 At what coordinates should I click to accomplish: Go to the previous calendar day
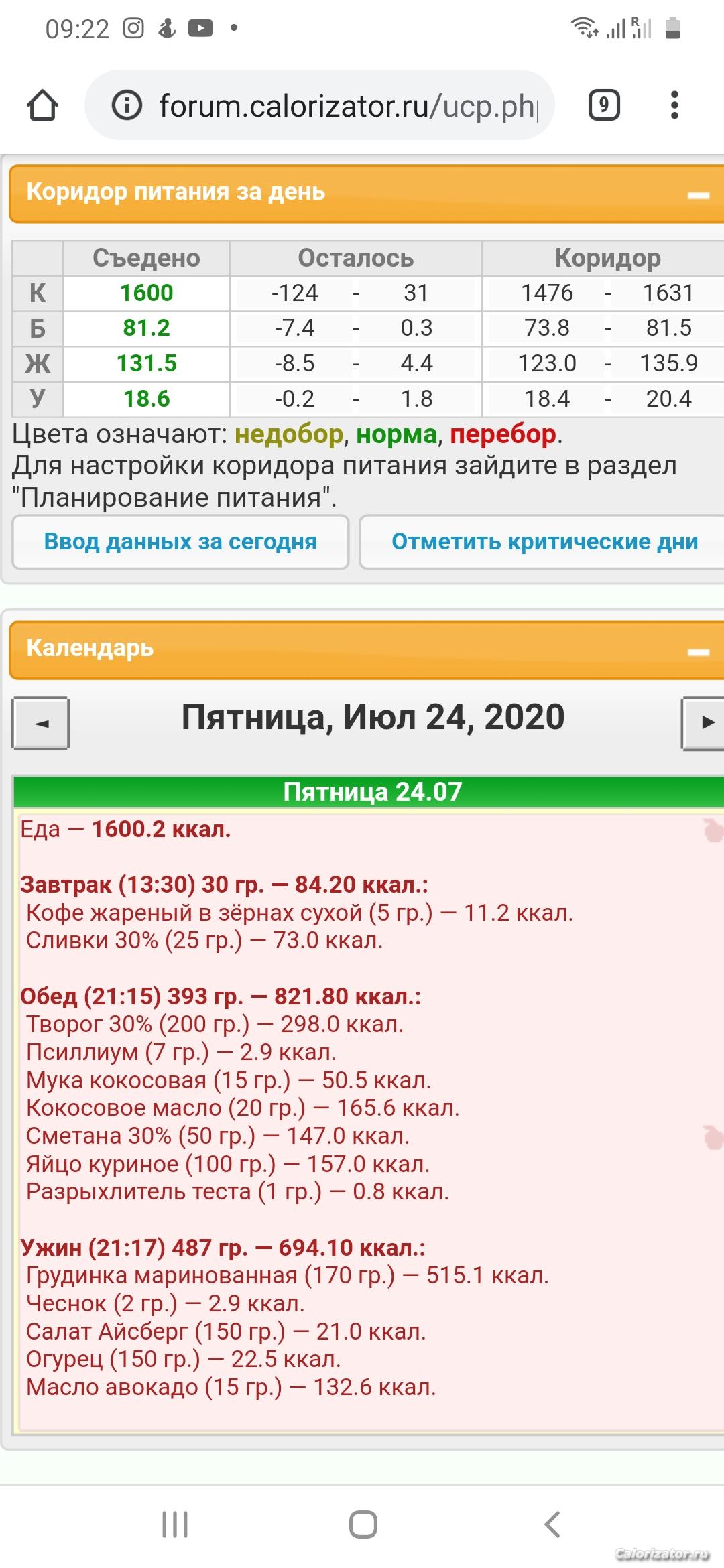point(41,723)
